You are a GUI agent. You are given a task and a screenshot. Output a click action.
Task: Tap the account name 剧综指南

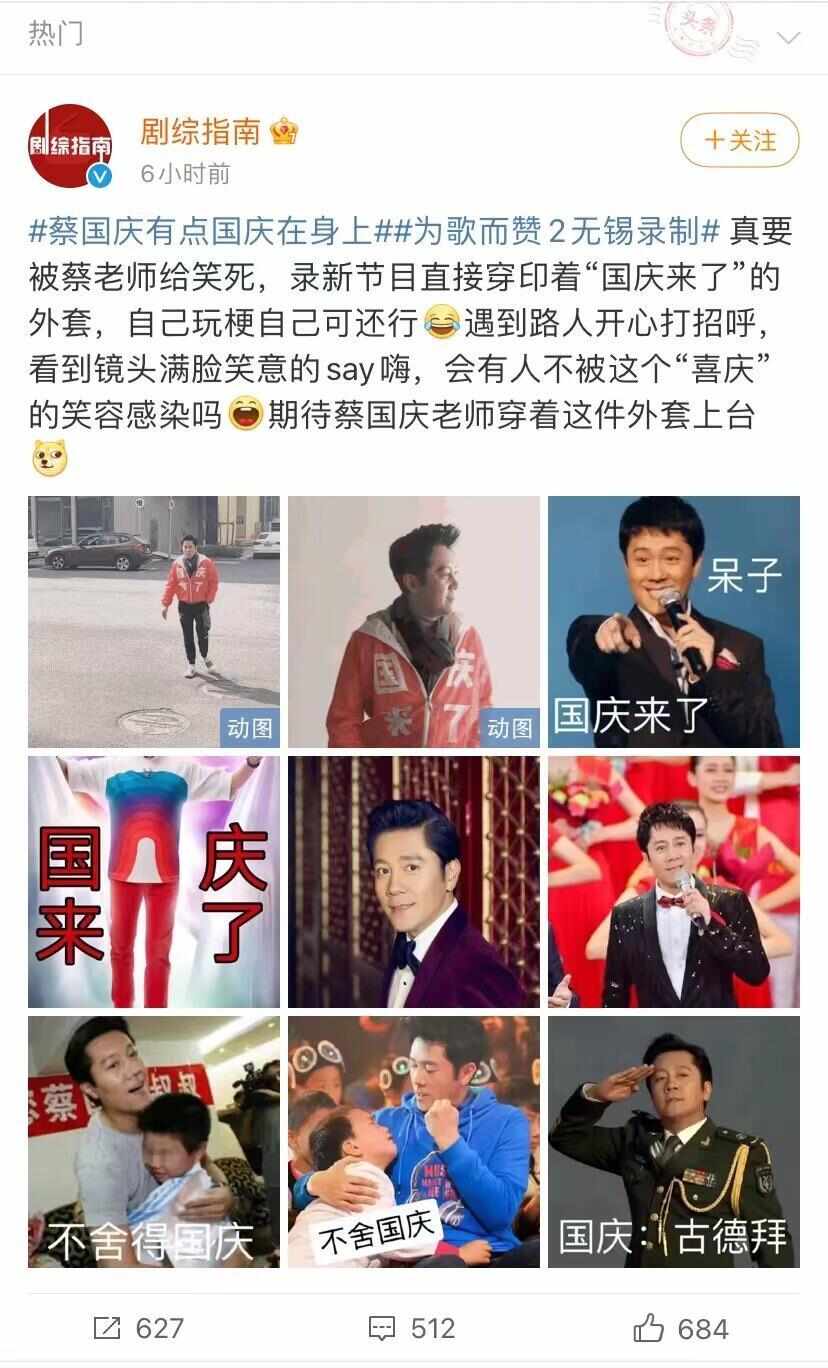pyautogui.click(x=200, y=131)
